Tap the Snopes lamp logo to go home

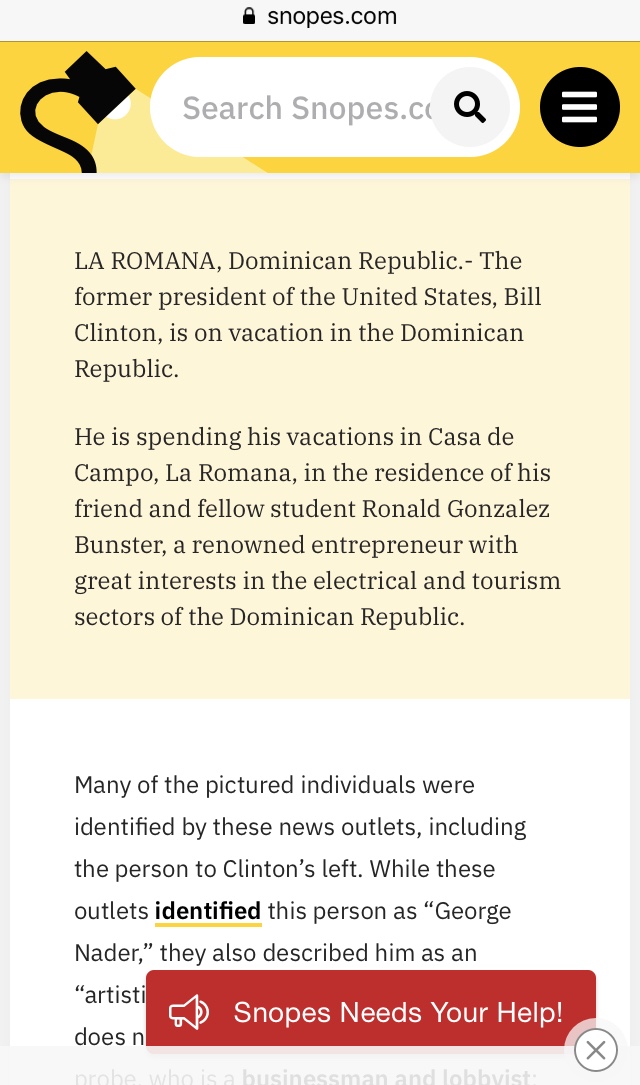(x=77, y=111)
